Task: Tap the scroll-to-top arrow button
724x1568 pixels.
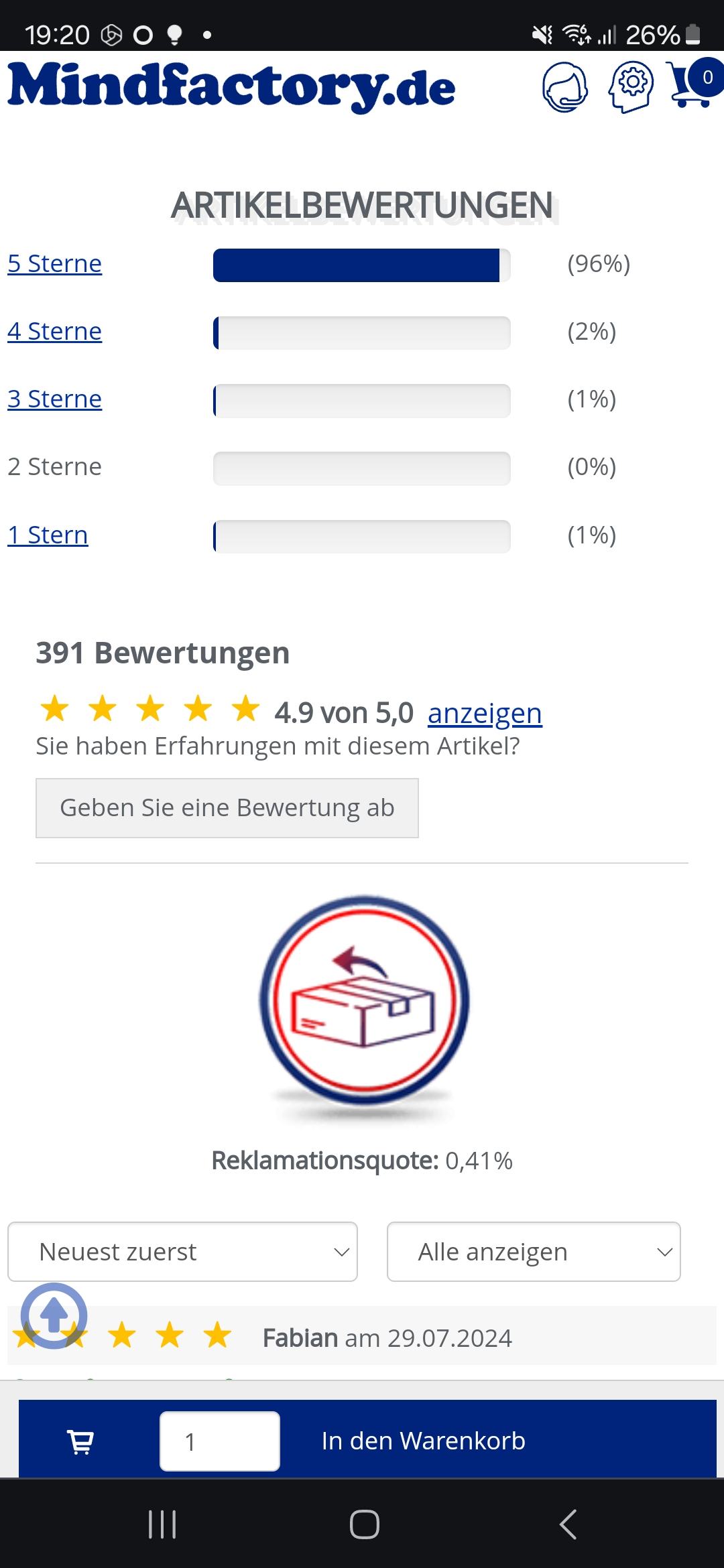Action: [54, 1316]
